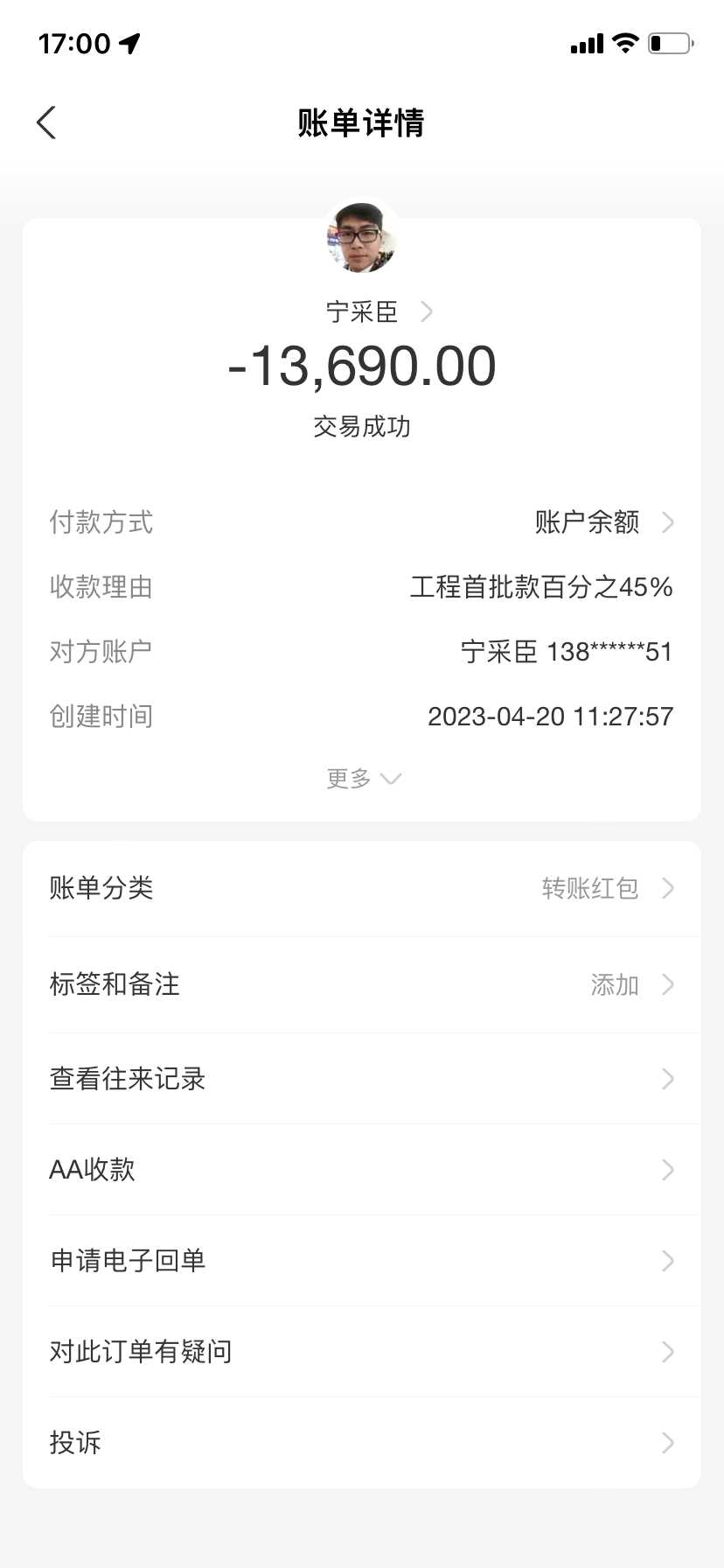Go back from 账单详情 page
Screen dimensions: 724x1568
(x=47, y=122)
